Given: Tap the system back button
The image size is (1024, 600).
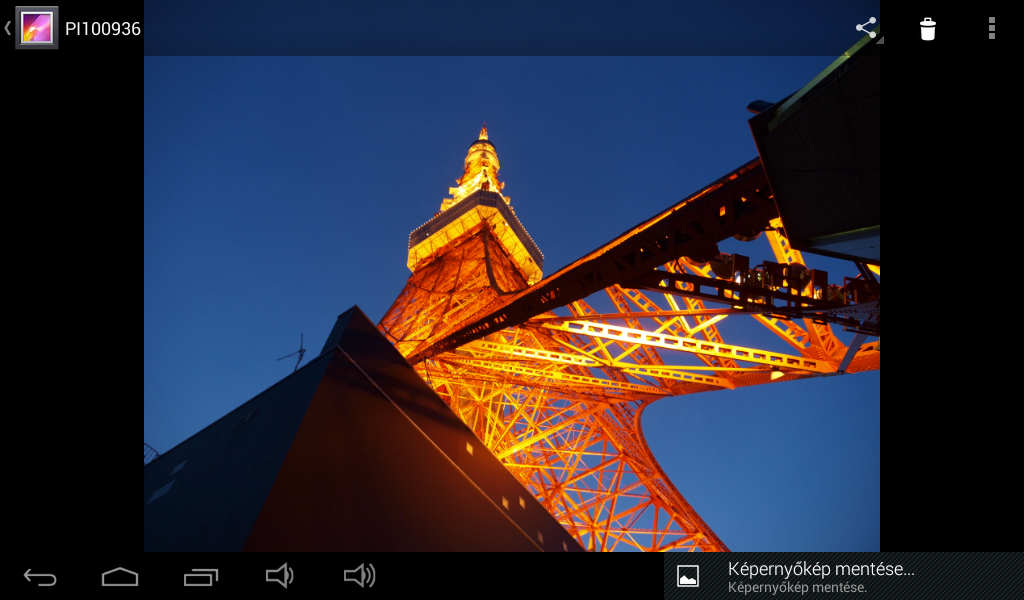Looking at the screenshot, I should (40, 576).
